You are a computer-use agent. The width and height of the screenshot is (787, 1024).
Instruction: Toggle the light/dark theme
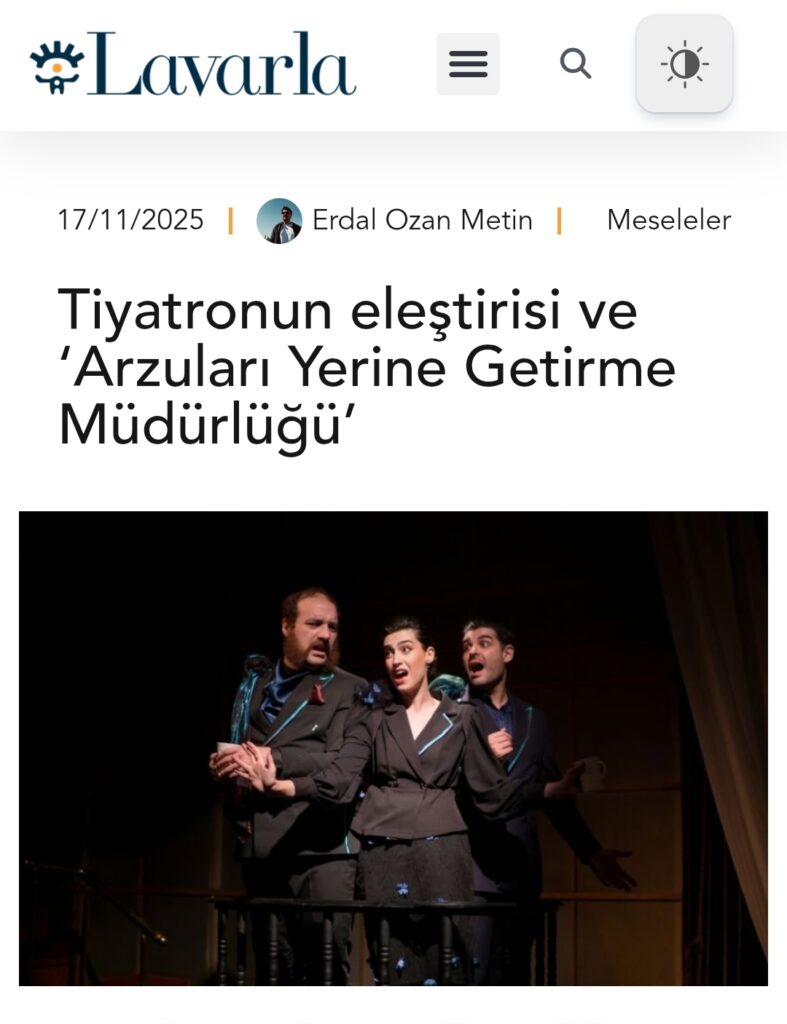pos(684,64)
